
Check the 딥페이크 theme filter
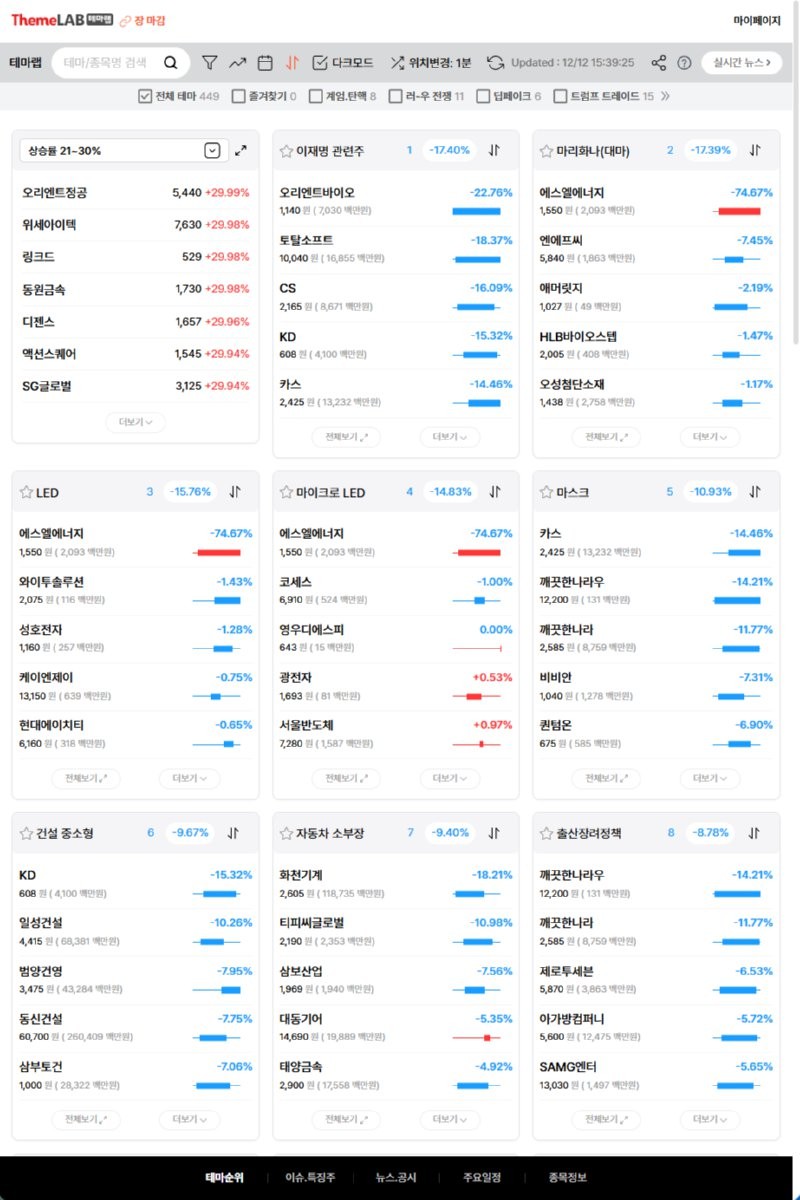pos(484,96)
